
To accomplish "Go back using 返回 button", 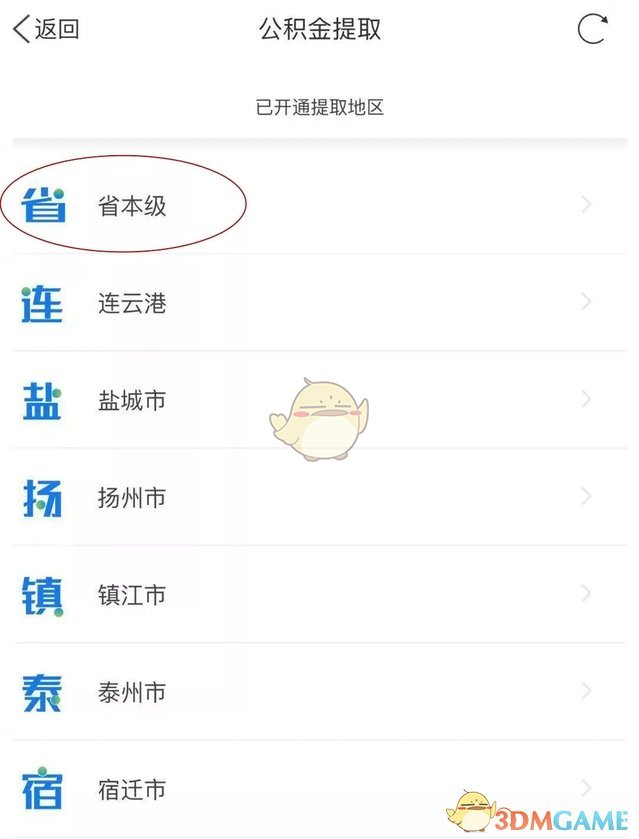I will [x=46, y=30].
